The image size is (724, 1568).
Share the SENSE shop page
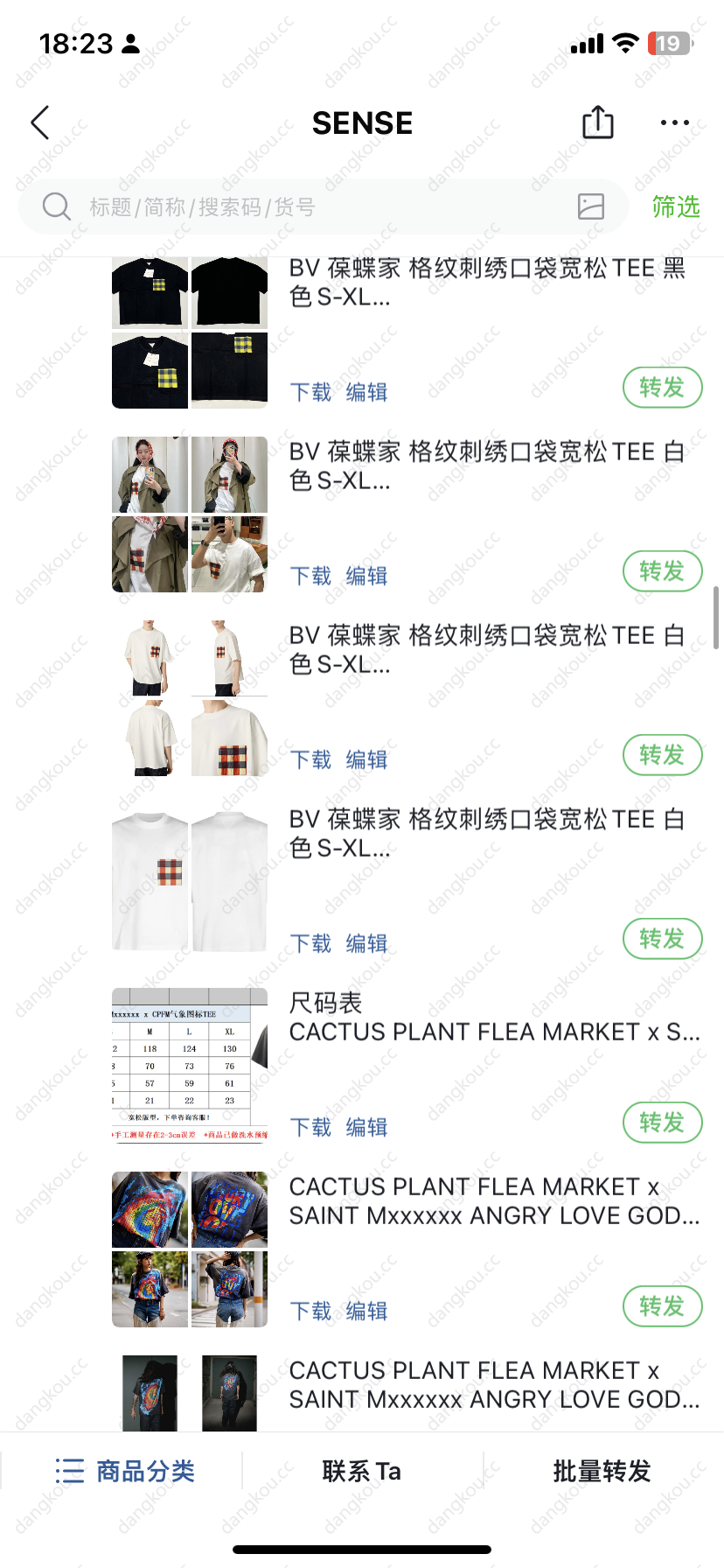click(x=598, y=122)
